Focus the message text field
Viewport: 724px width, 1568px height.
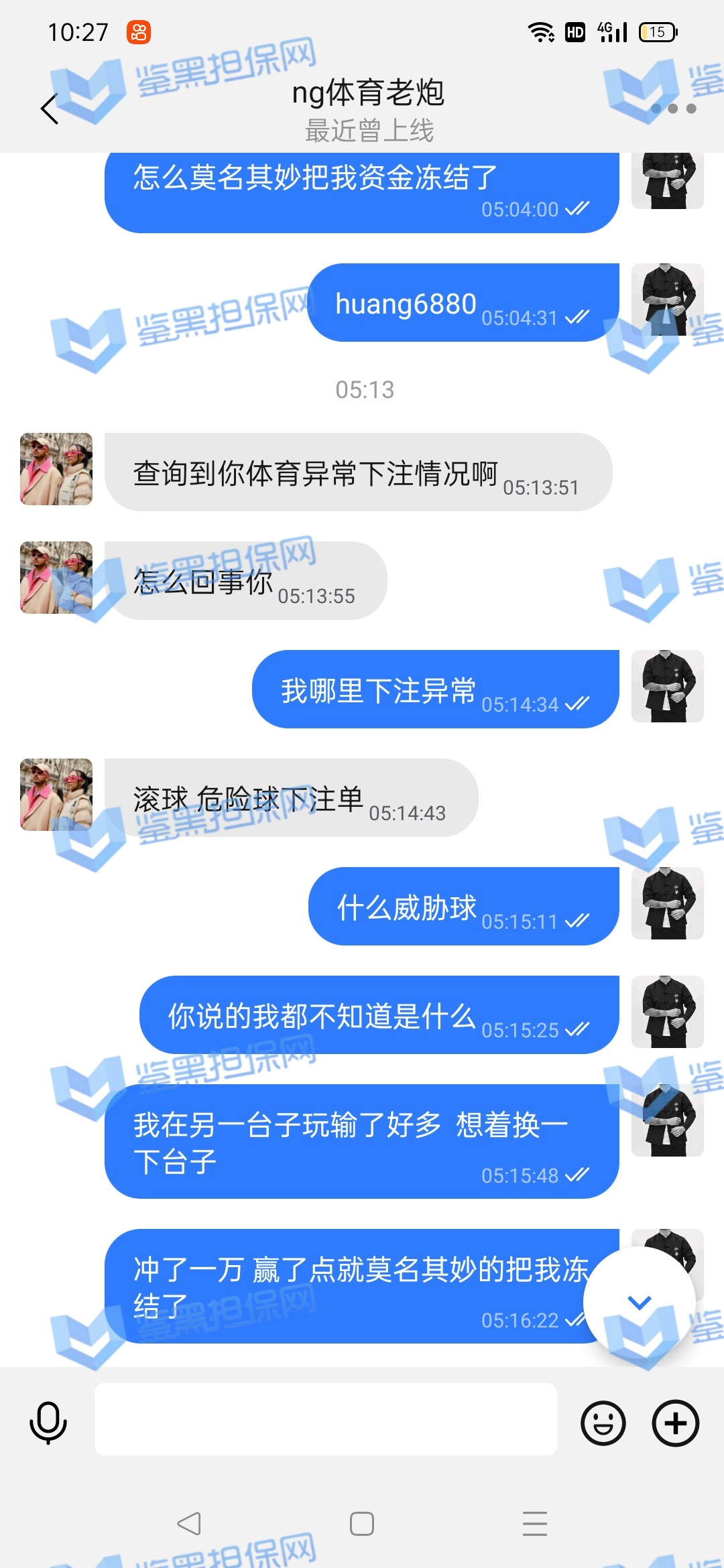point(326,1419)
